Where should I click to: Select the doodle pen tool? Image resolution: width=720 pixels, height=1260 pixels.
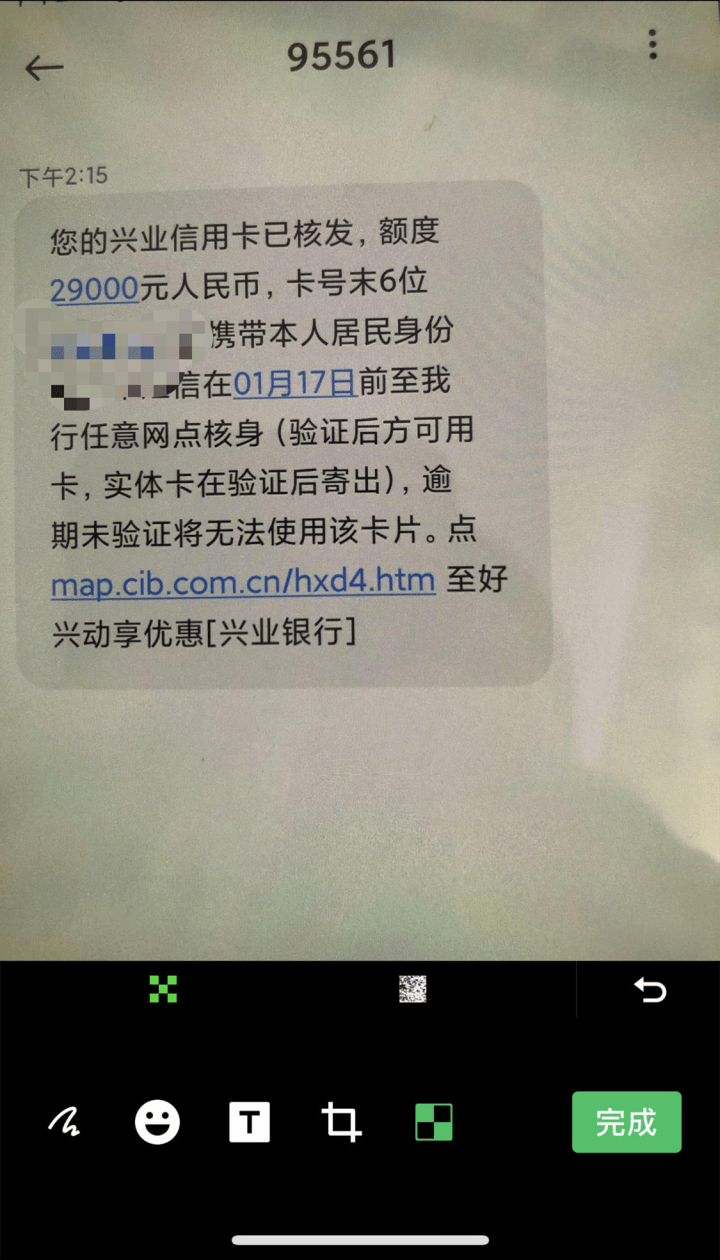click(64, 1123)
